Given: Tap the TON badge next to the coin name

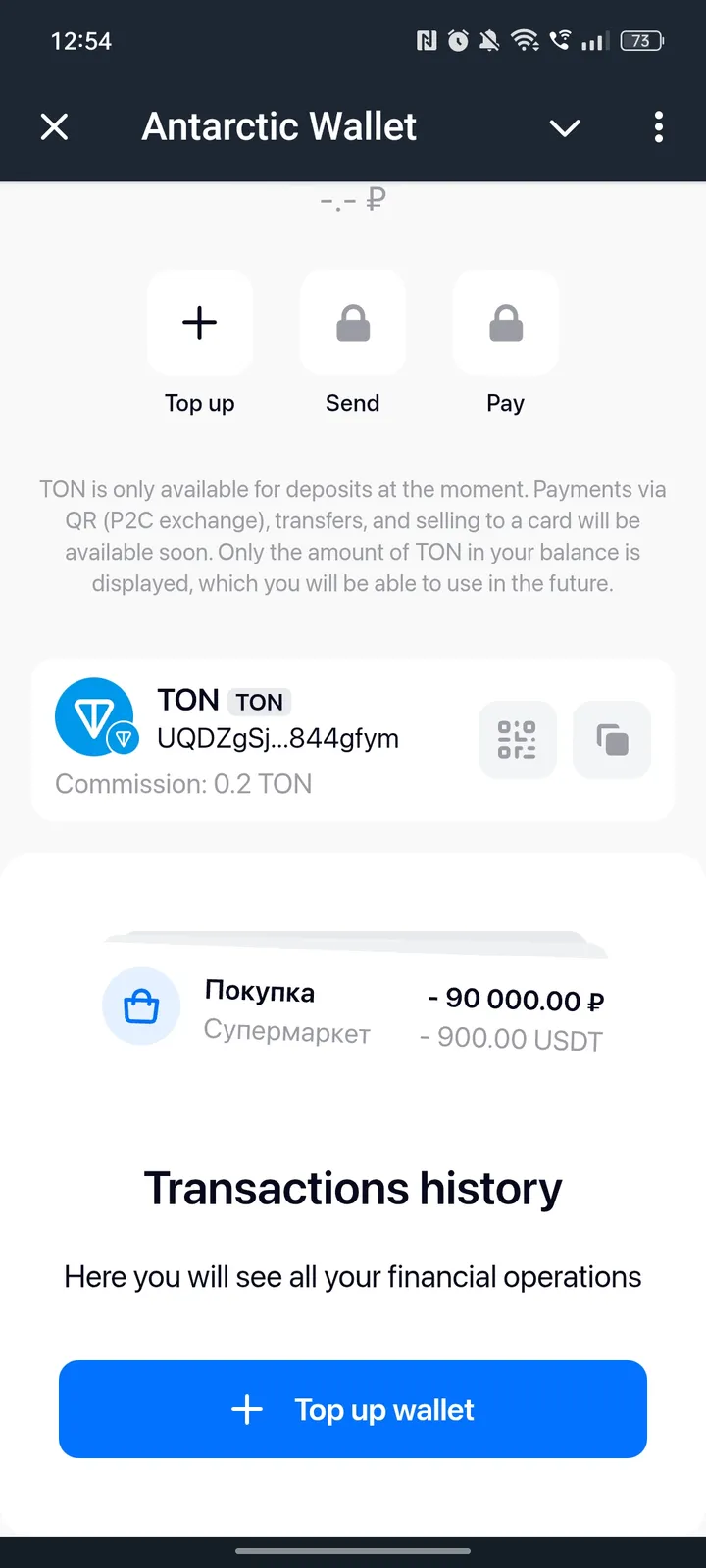Looking at the screenshot, I should [x=259, y=701].
